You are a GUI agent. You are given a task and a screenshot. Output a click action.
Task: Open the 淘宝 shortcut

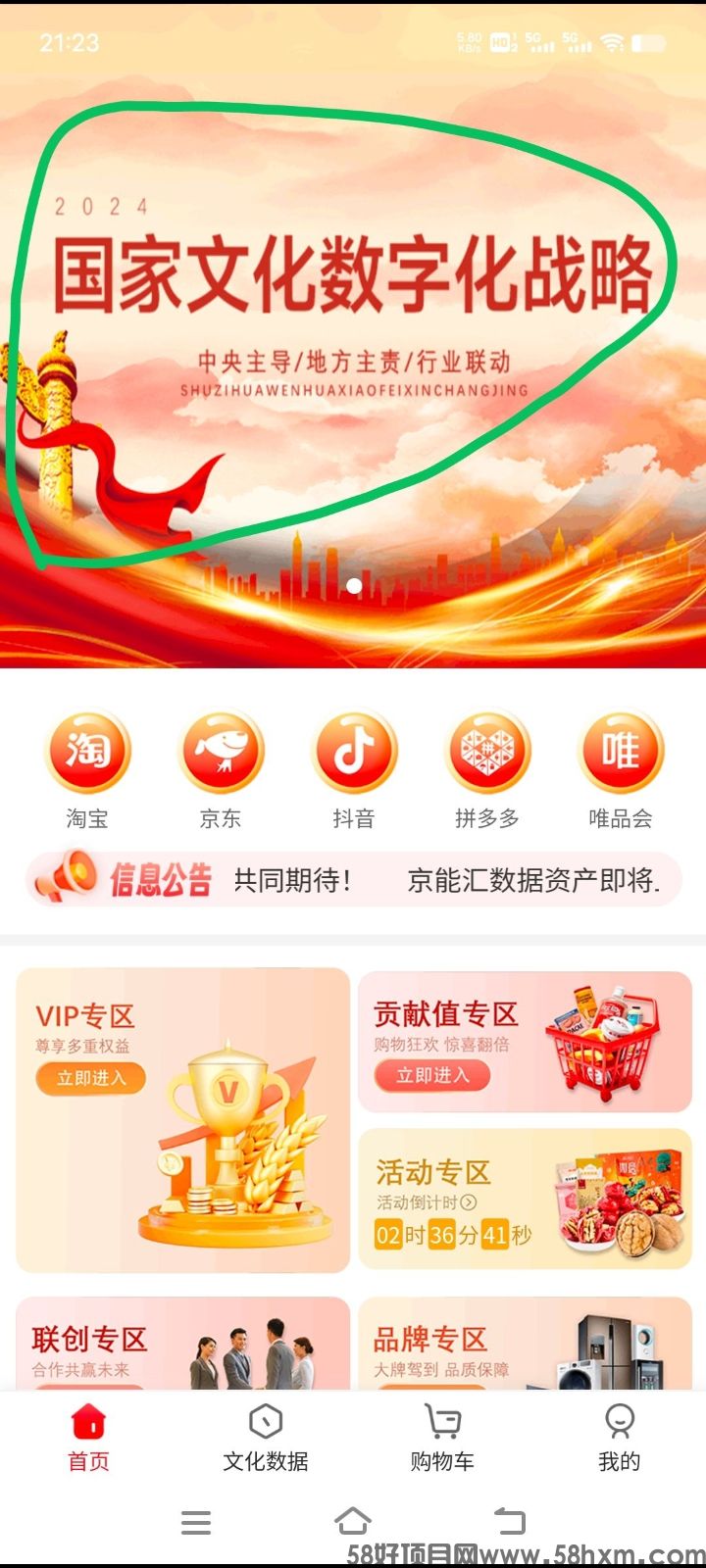[x=87, y=753]
